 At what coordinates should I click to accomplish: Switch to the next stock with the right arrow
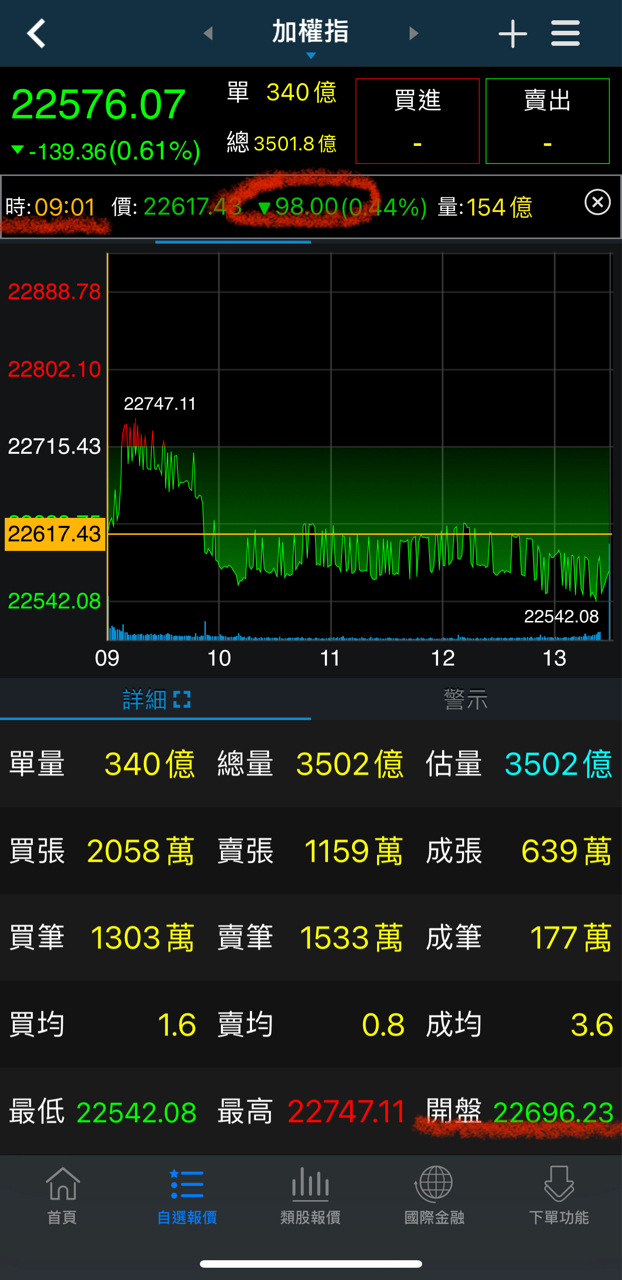413,33
